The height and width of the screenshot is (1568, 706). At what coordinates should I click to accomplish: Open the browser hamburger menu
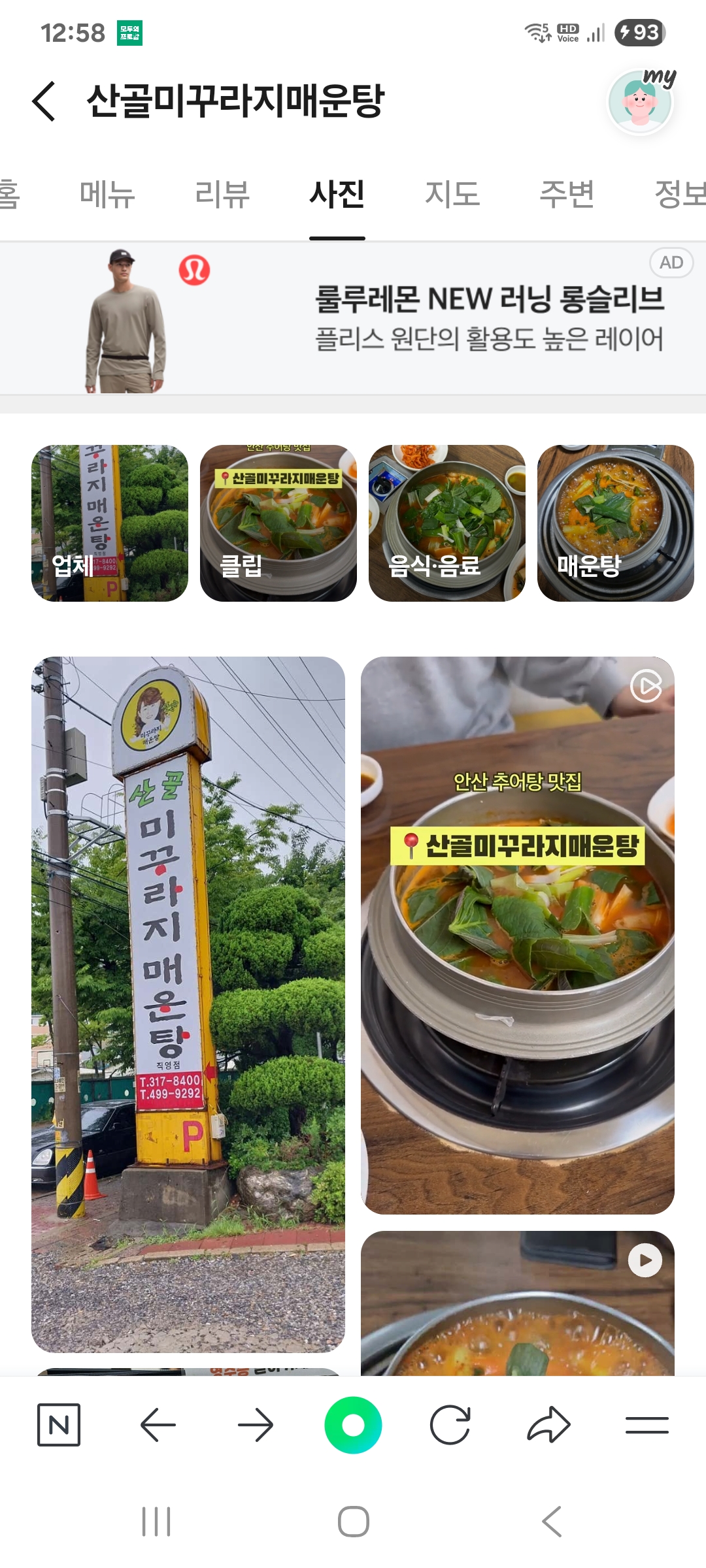tap(647, 1425)
